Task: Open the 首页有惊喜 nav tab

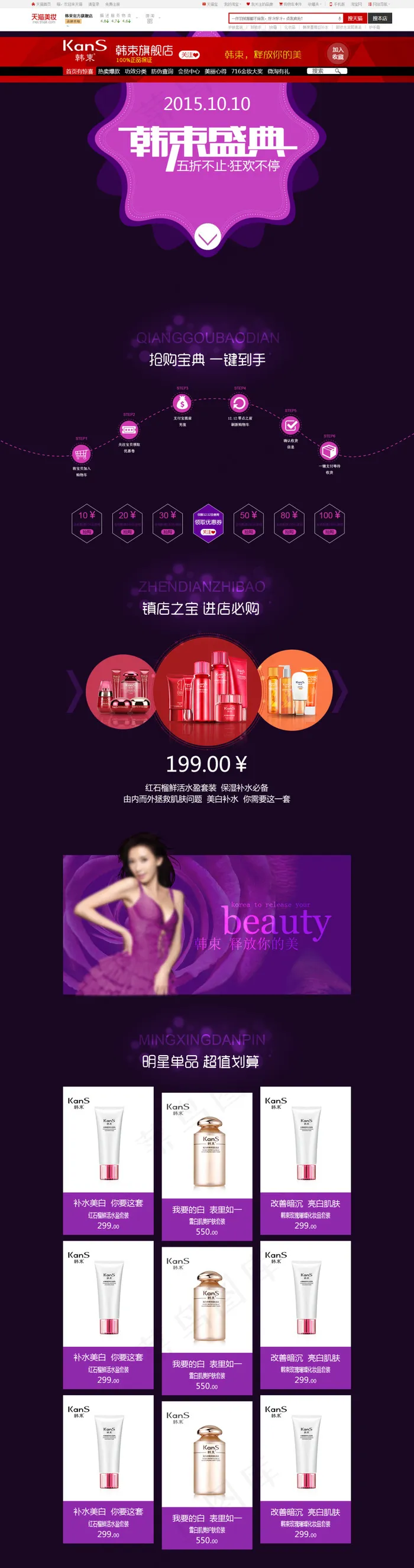Action: click(x=80, y=71)
